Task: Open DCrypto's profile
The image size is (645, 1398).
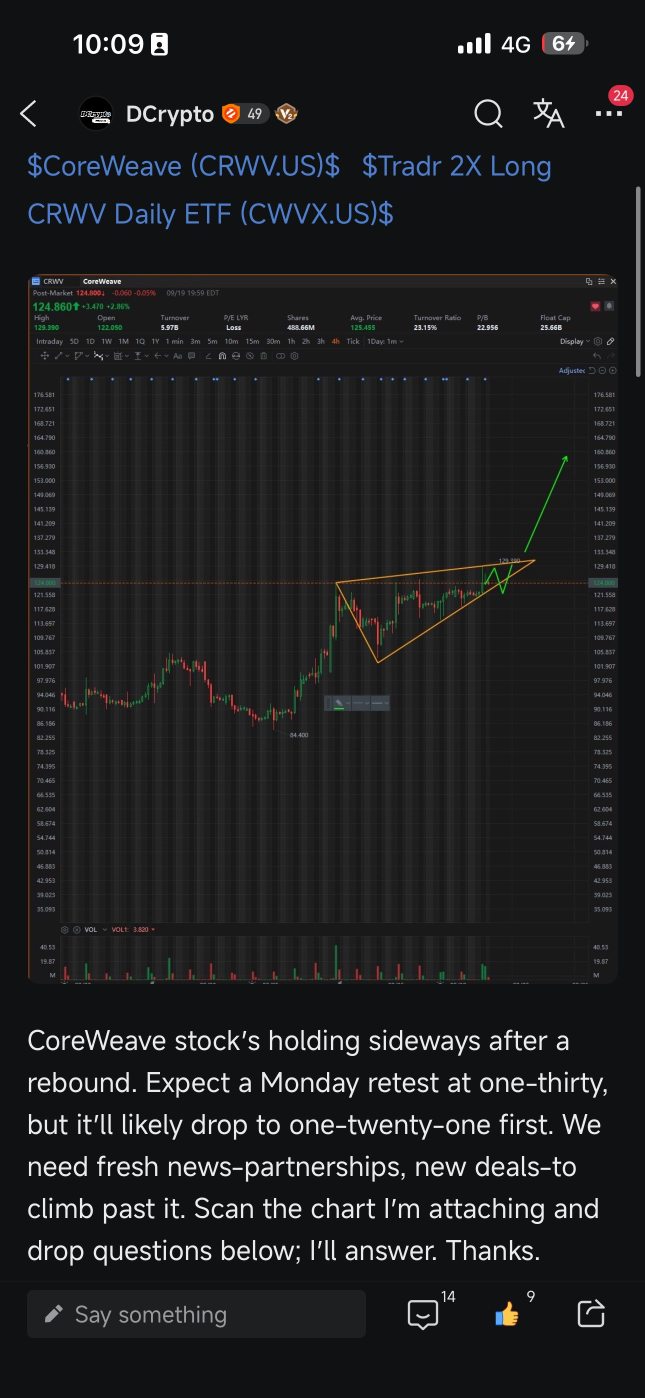Action: tap(169, 114)
